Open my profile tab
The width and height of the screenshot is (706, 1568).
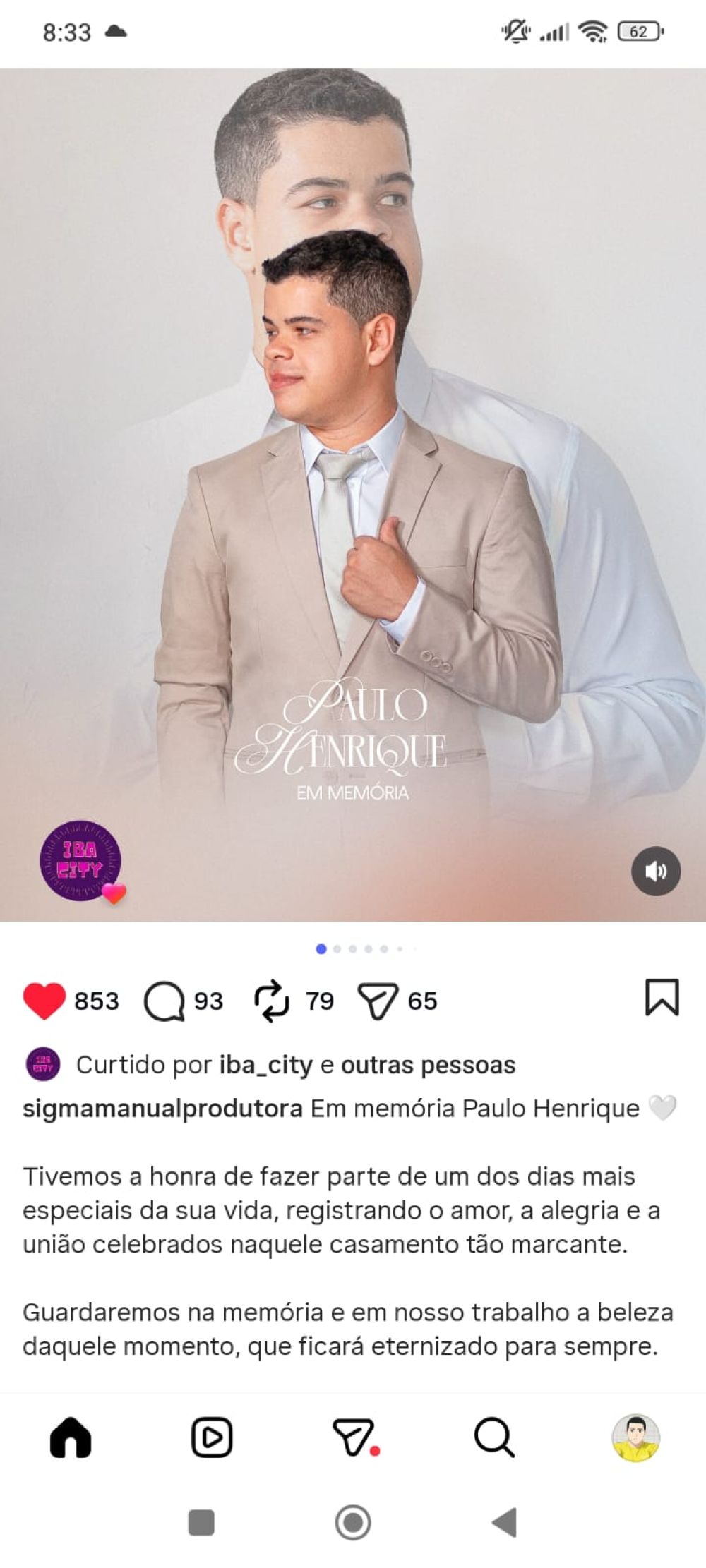pos(635,1437)
